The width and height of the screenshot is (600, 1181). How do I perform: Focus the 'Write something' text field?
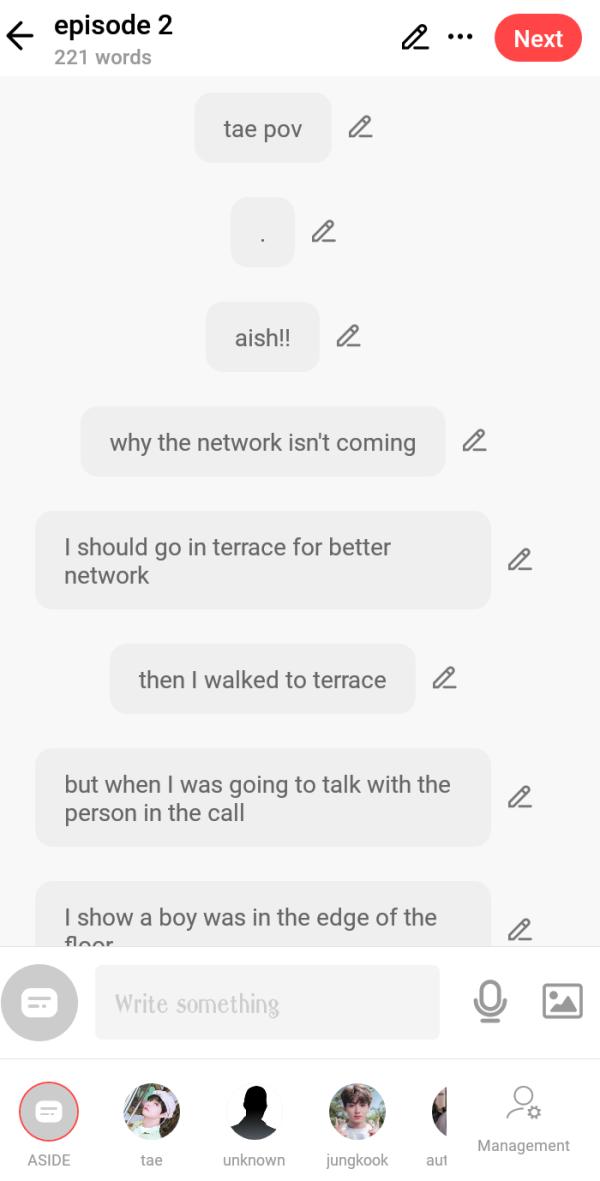[x=267, y=1002]
